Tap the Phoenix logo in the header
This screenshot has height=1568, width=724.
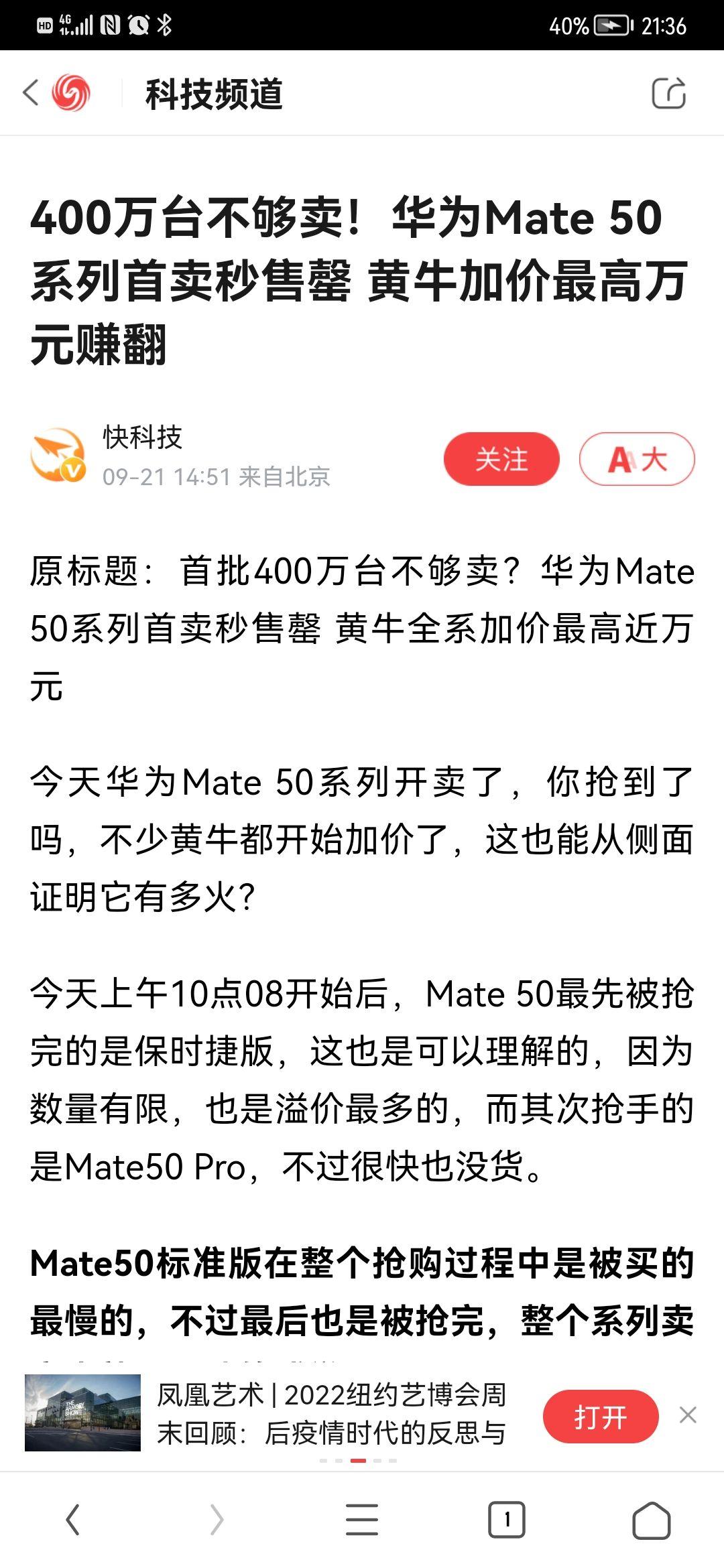[71, 93]
